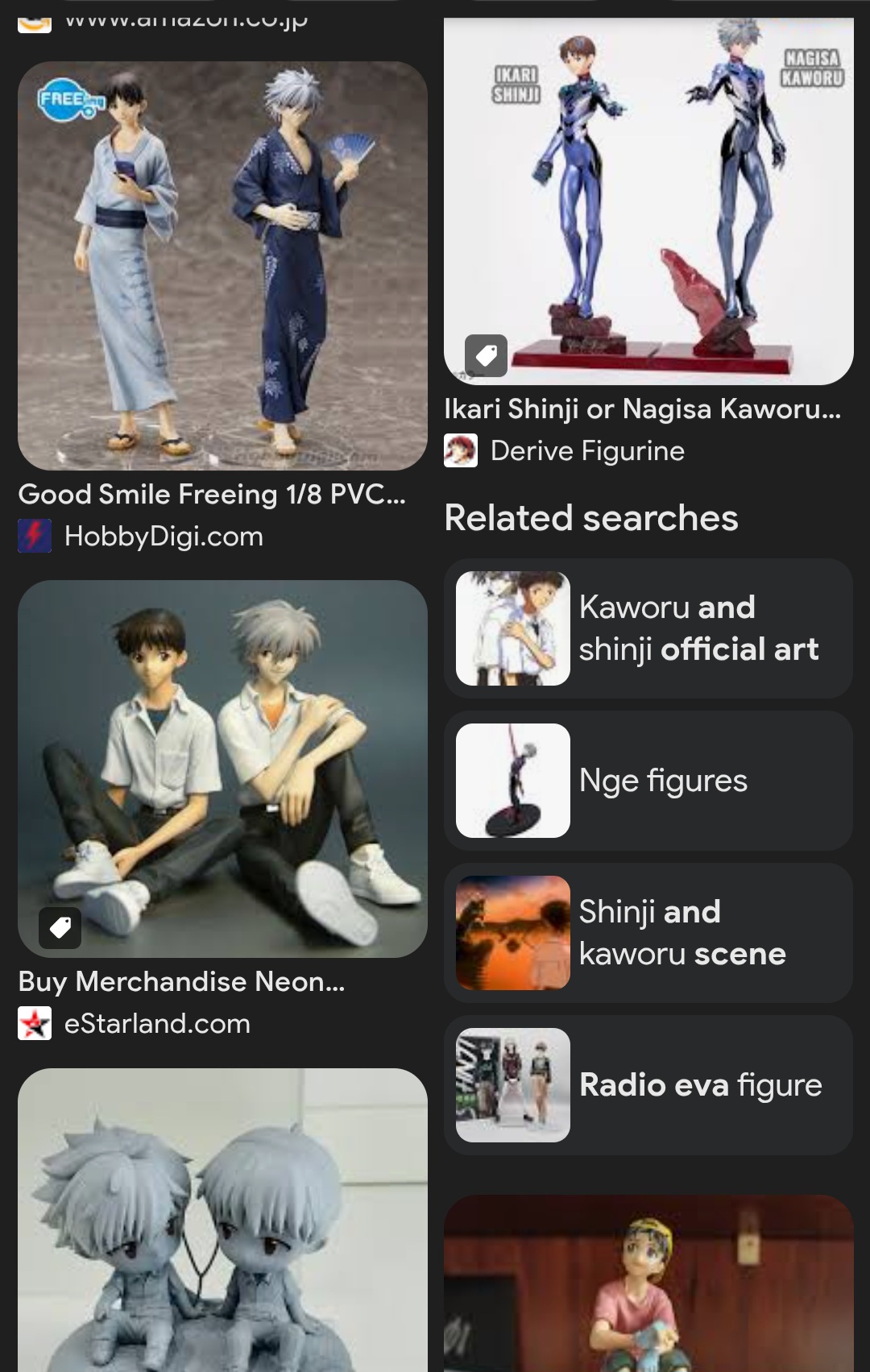The height and width of the screenshot is (1372, 870).
Task: Search Kaworu and shinji official art
Action: tap(648, 628)
